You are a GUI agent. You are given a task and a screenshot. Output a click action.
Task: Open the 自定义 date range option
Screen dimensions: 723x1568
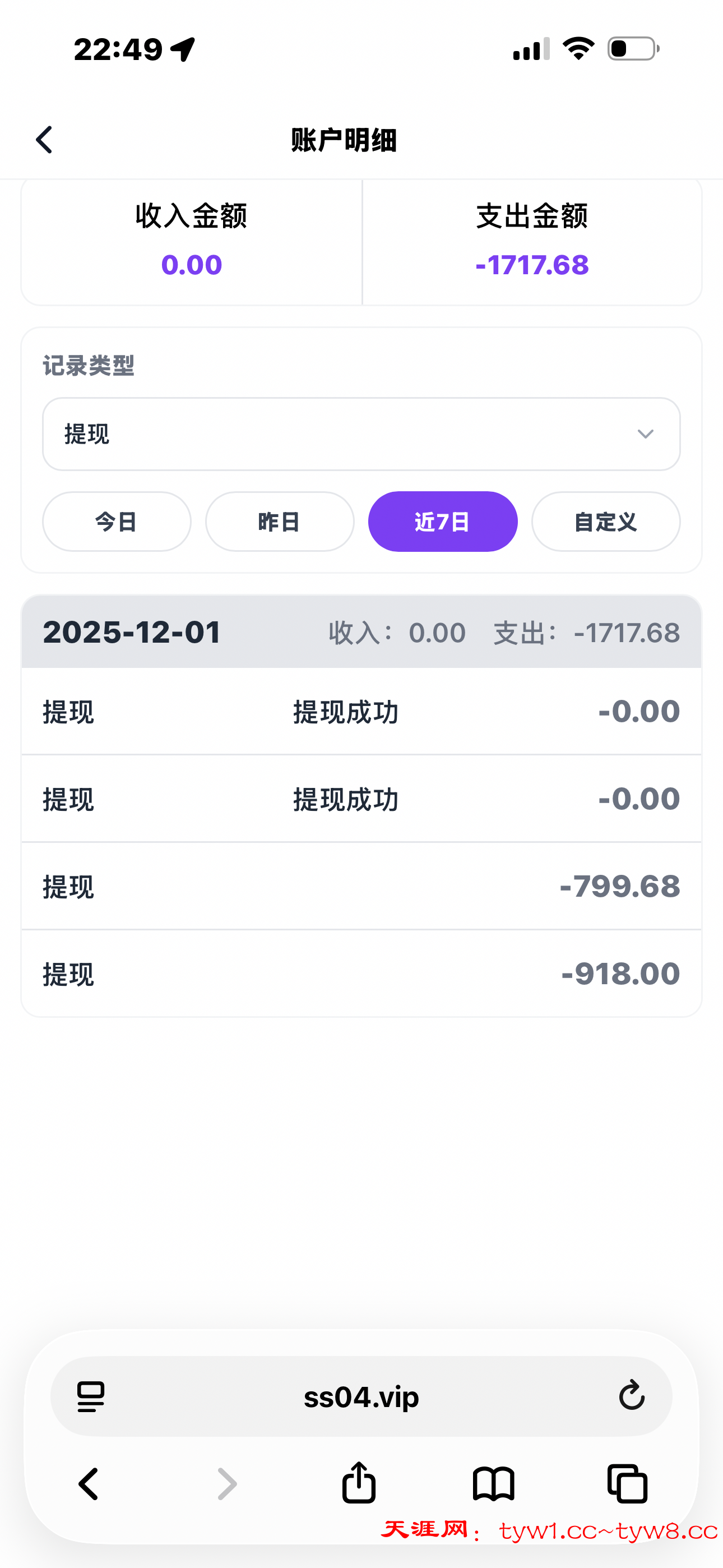click(x=605, y=522)
